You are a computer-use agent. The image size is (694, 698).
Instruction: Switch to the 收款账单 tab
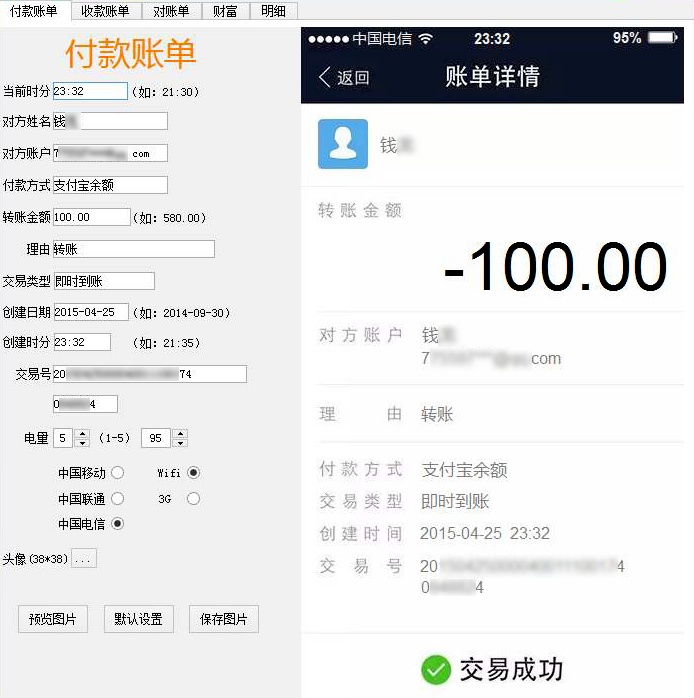tap(106, 11)
